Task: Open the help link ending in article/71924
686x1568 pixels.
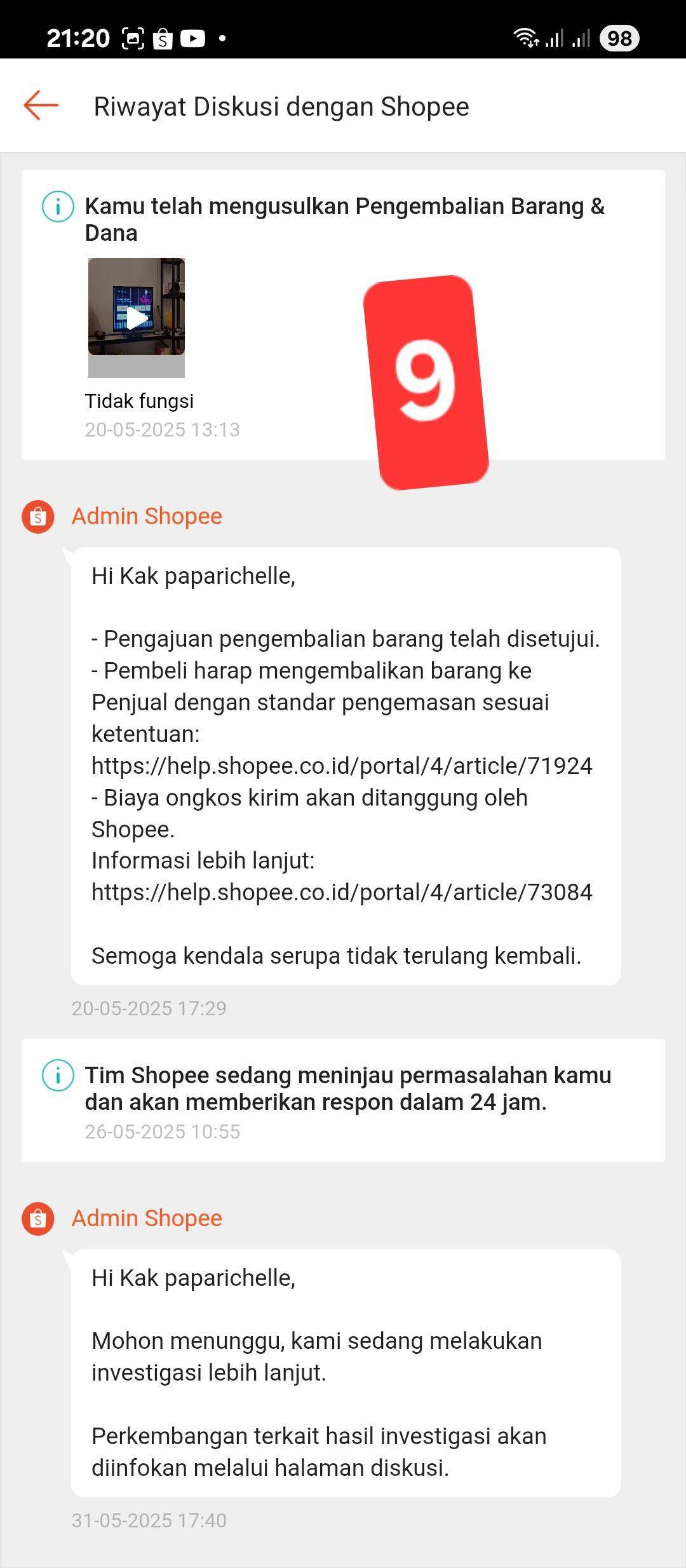Action: [342, 766]
